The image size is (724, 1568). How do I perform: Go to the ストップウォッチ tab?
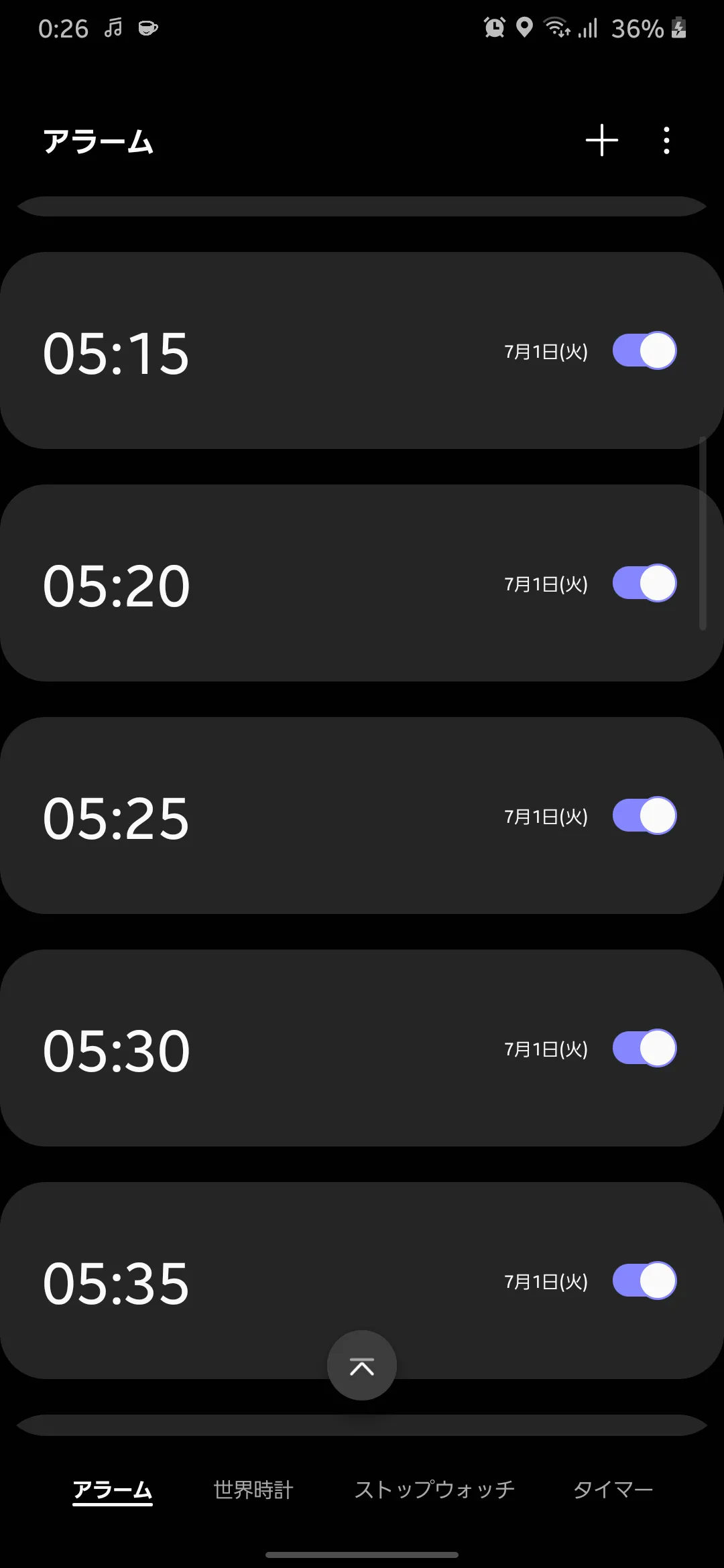(434, 1490)
